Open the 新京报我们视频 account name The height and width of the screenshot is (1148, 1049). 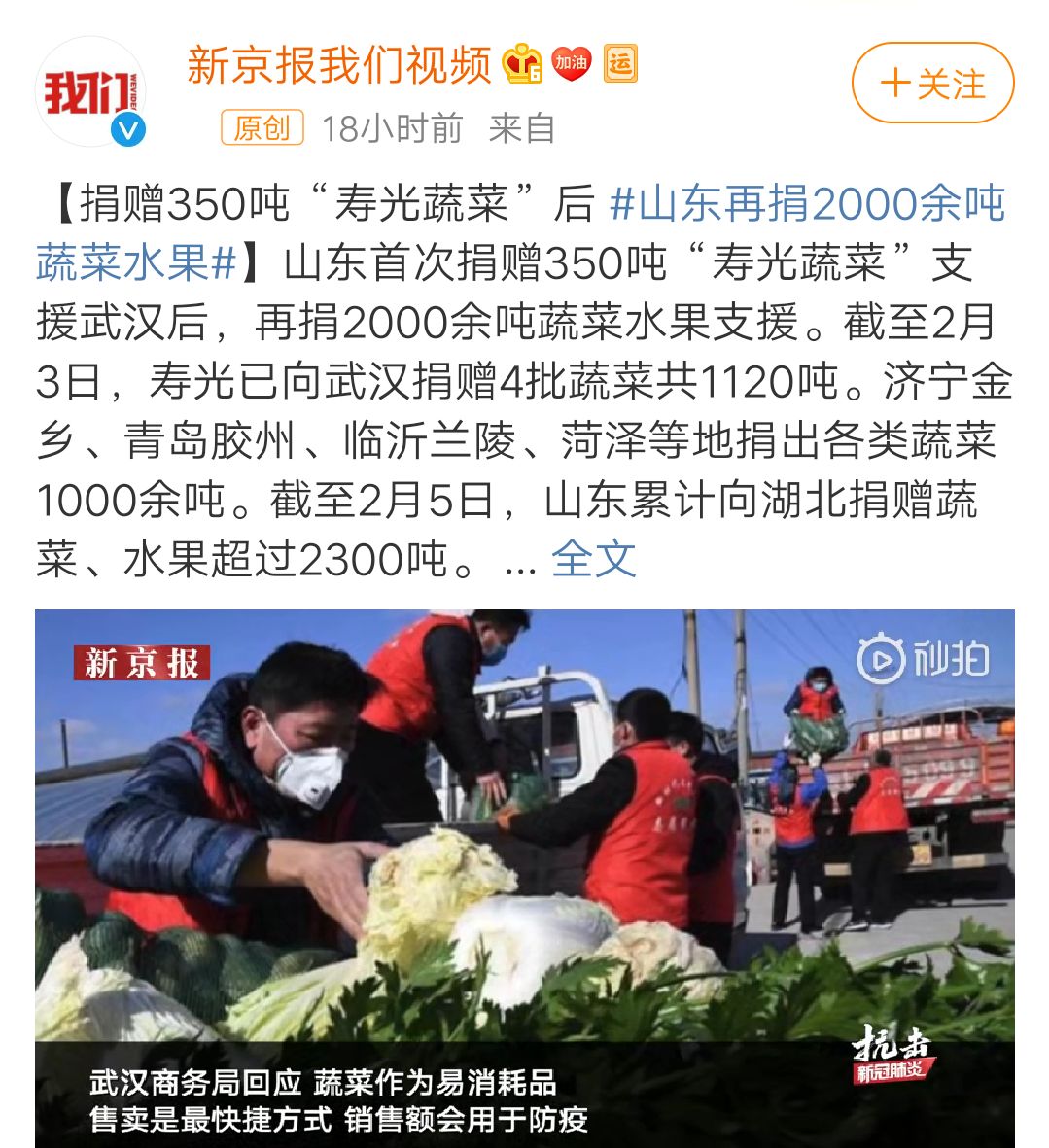[339, 65]
